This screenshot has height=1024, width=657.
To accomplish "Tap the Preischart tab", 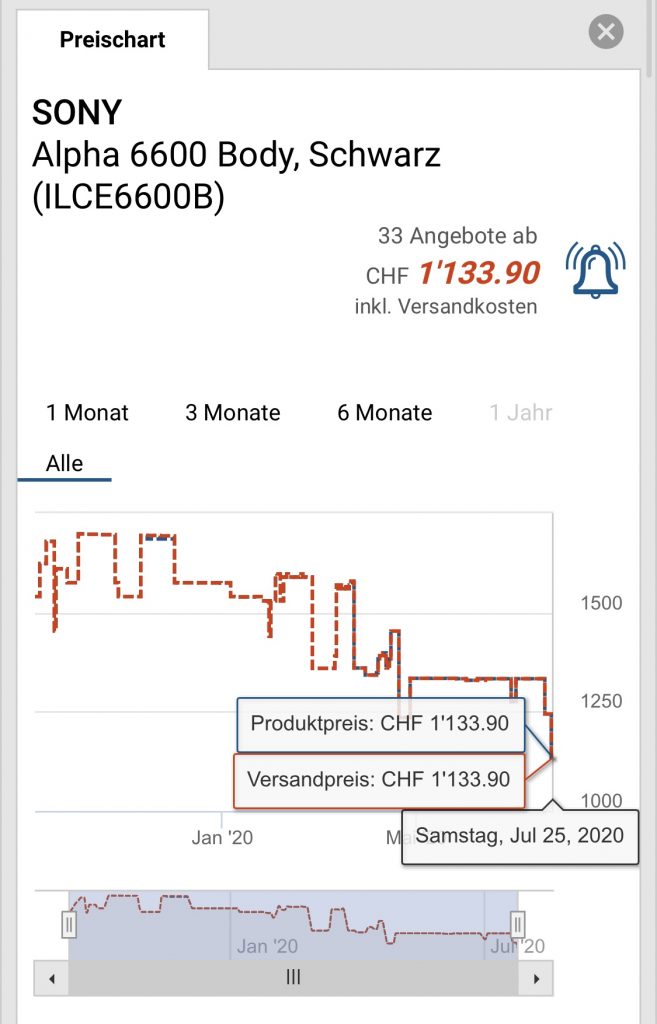I will (x=112, y=40).
